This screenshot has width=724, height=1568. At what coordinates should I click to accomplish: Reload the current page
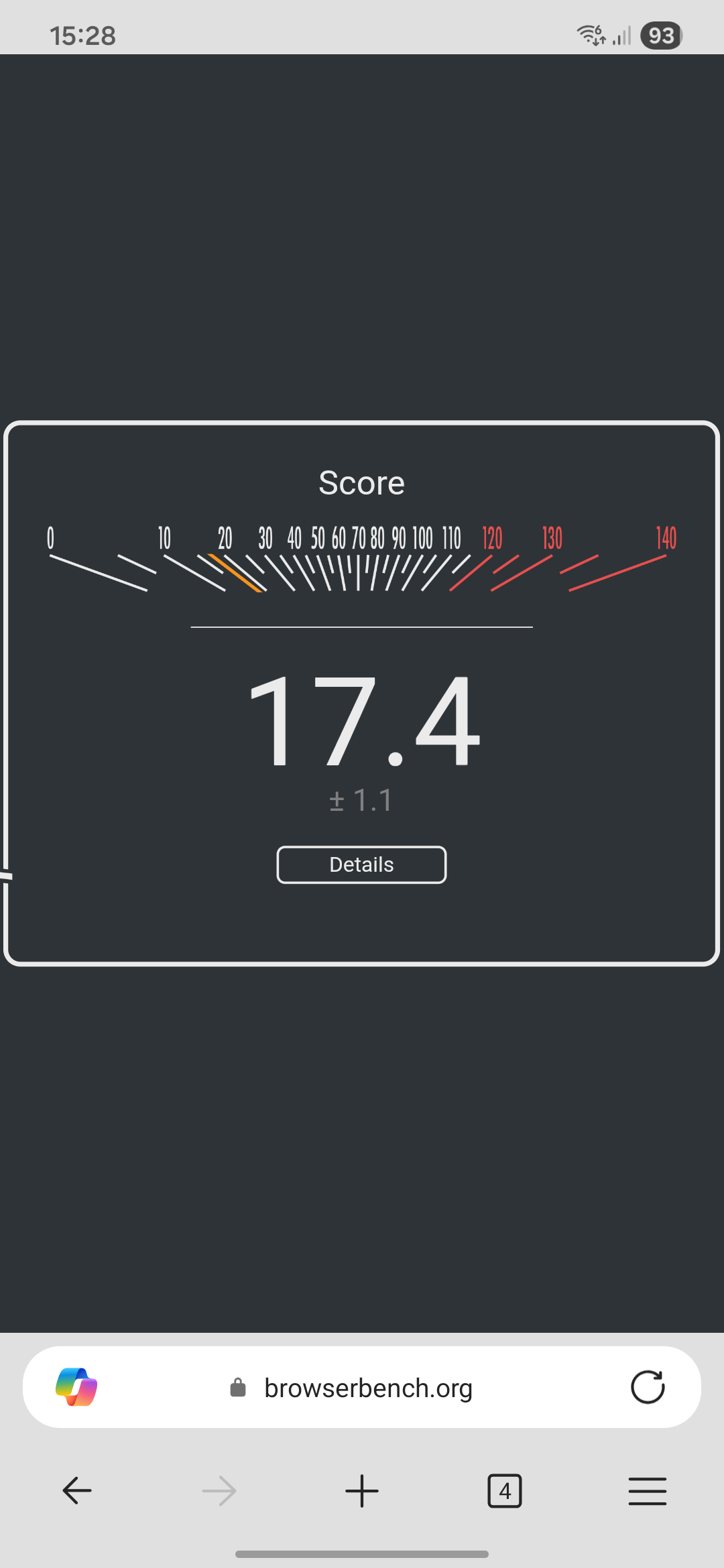(x=648, y=1387)
